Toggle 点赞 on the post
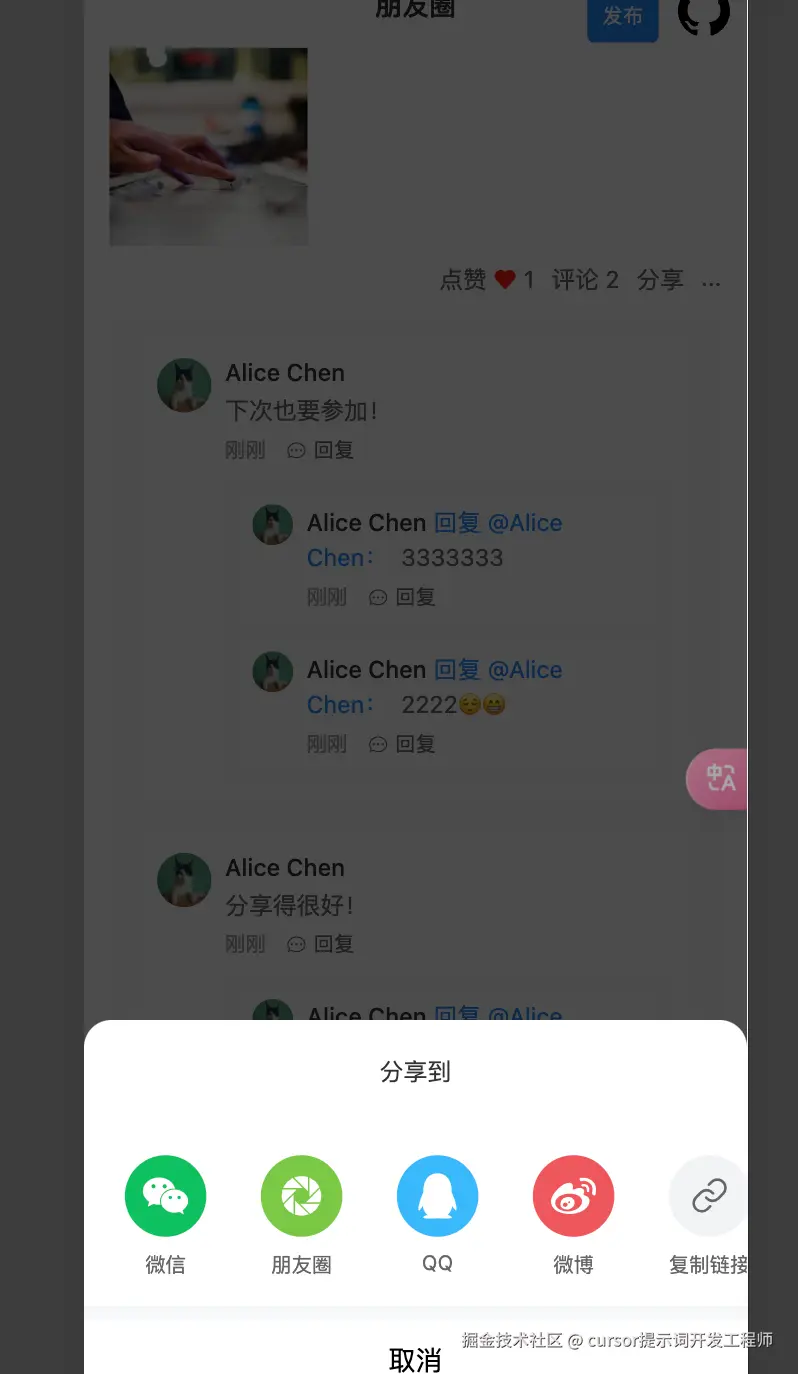This screenshot has width=798, height=1374. (x=462, y=279)
